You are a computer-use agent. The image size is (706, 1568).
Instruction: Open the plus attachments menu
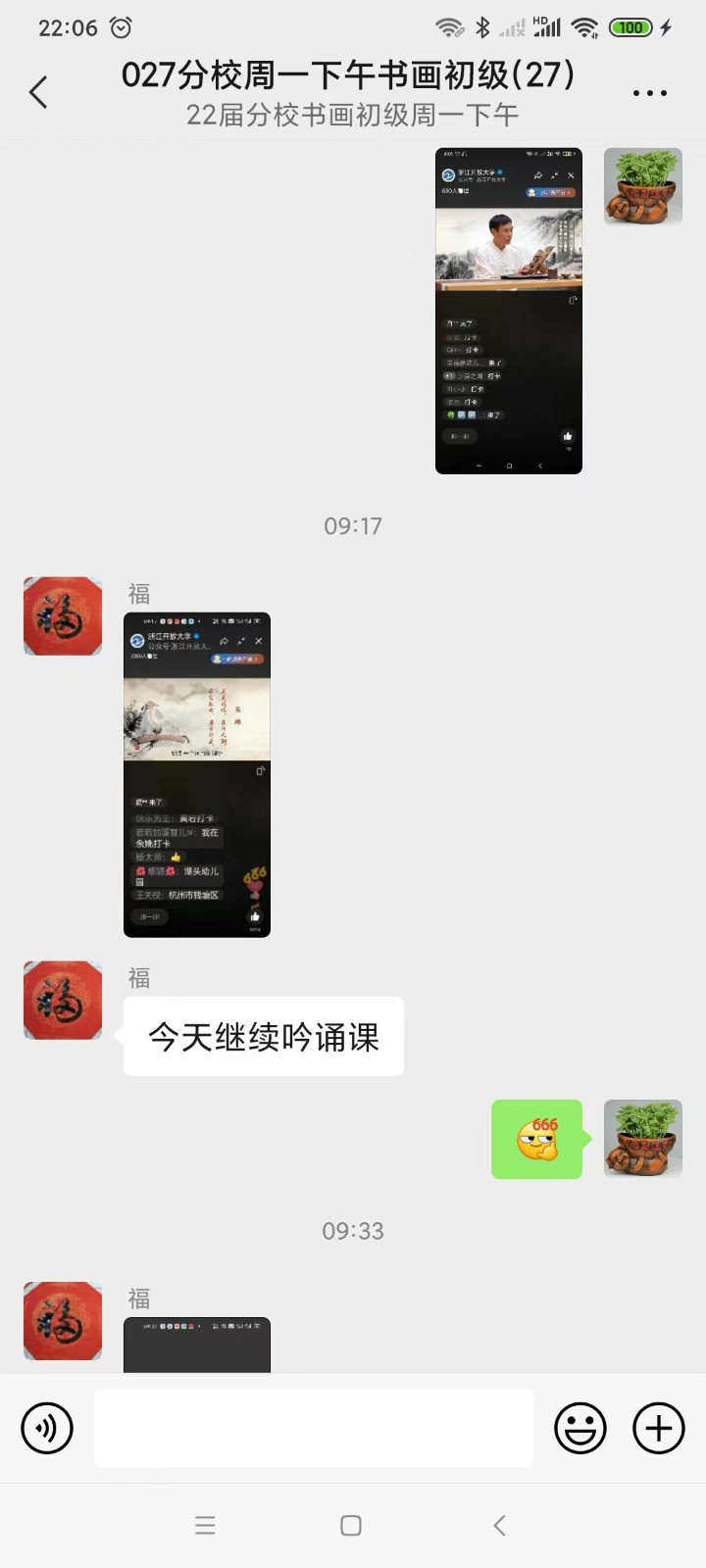tap(658, 1428)
